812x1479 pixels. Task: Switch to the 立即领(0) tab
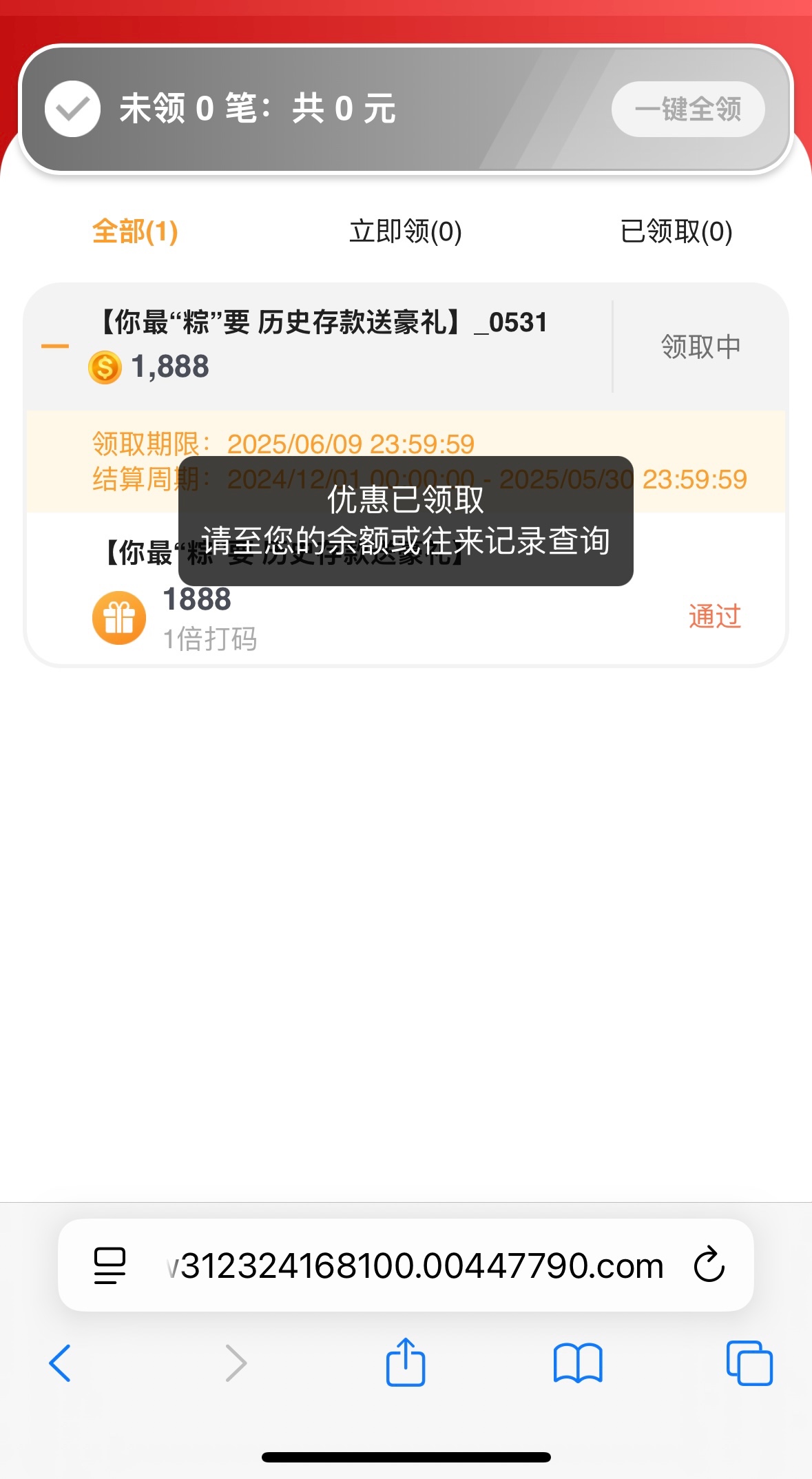coord(405,231)
